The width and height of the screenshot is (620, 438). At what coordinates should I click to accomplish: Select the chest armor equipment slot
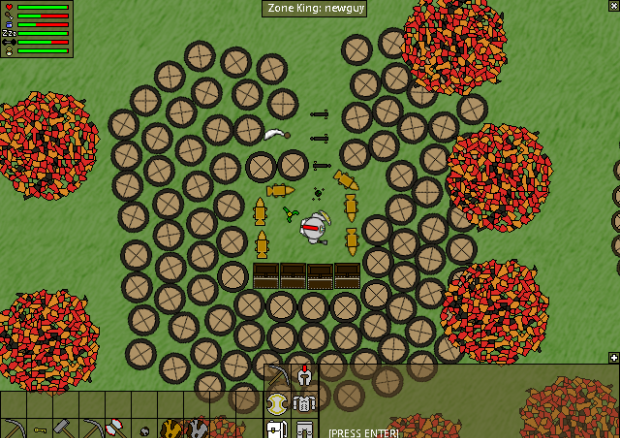[304, 404]
